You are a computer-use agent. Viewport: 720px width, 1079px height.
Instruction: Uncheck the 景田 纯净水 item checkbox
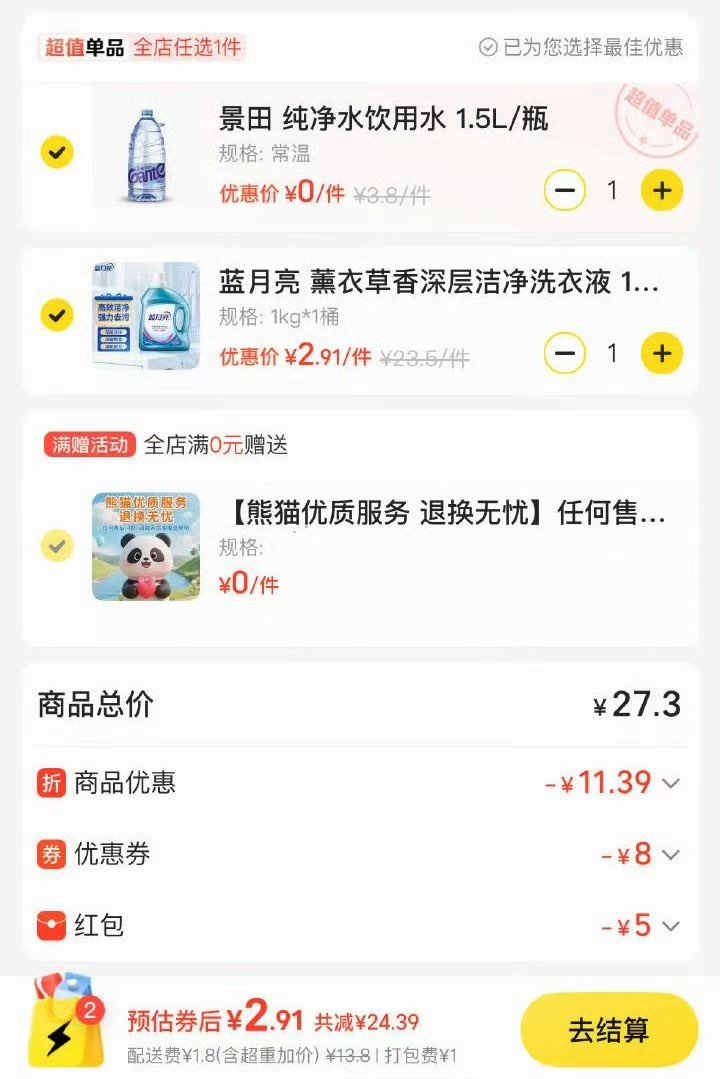56,153
